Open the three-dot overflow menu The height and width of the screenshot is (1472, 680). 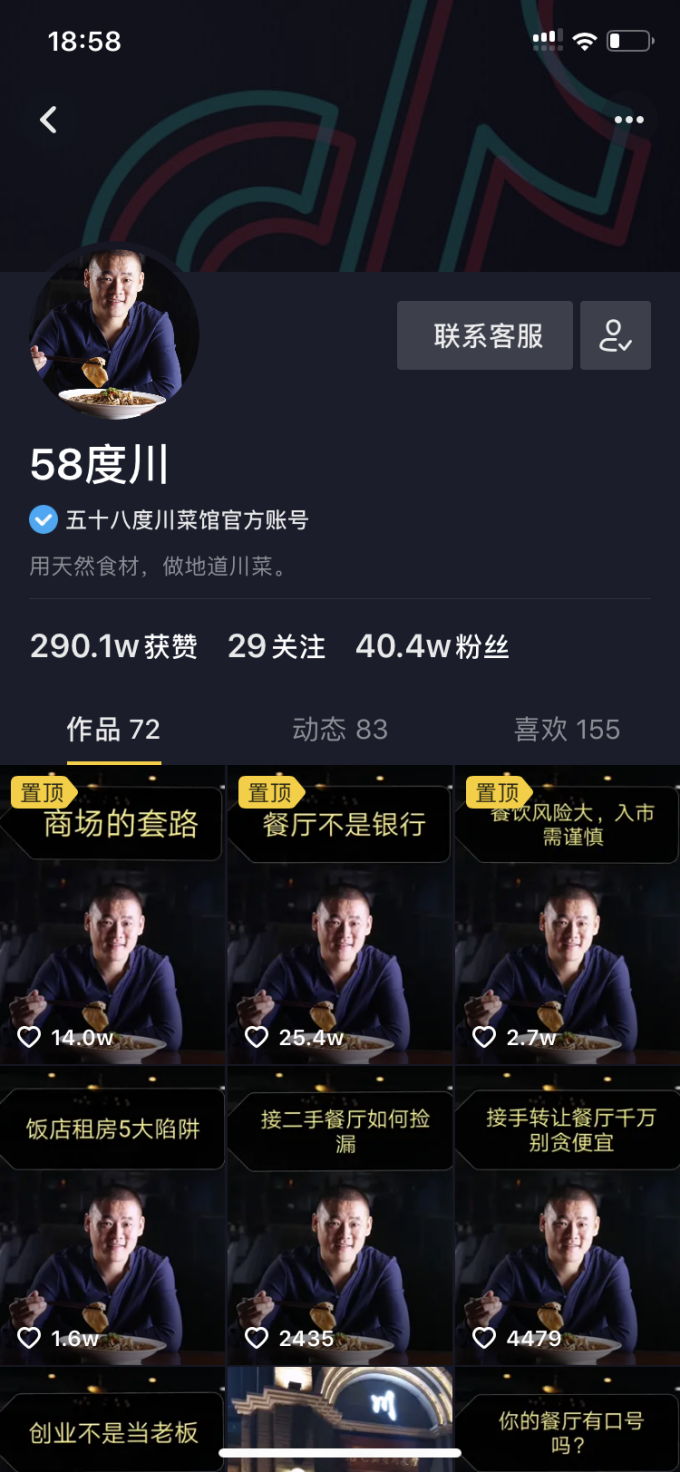pos(629,120)
